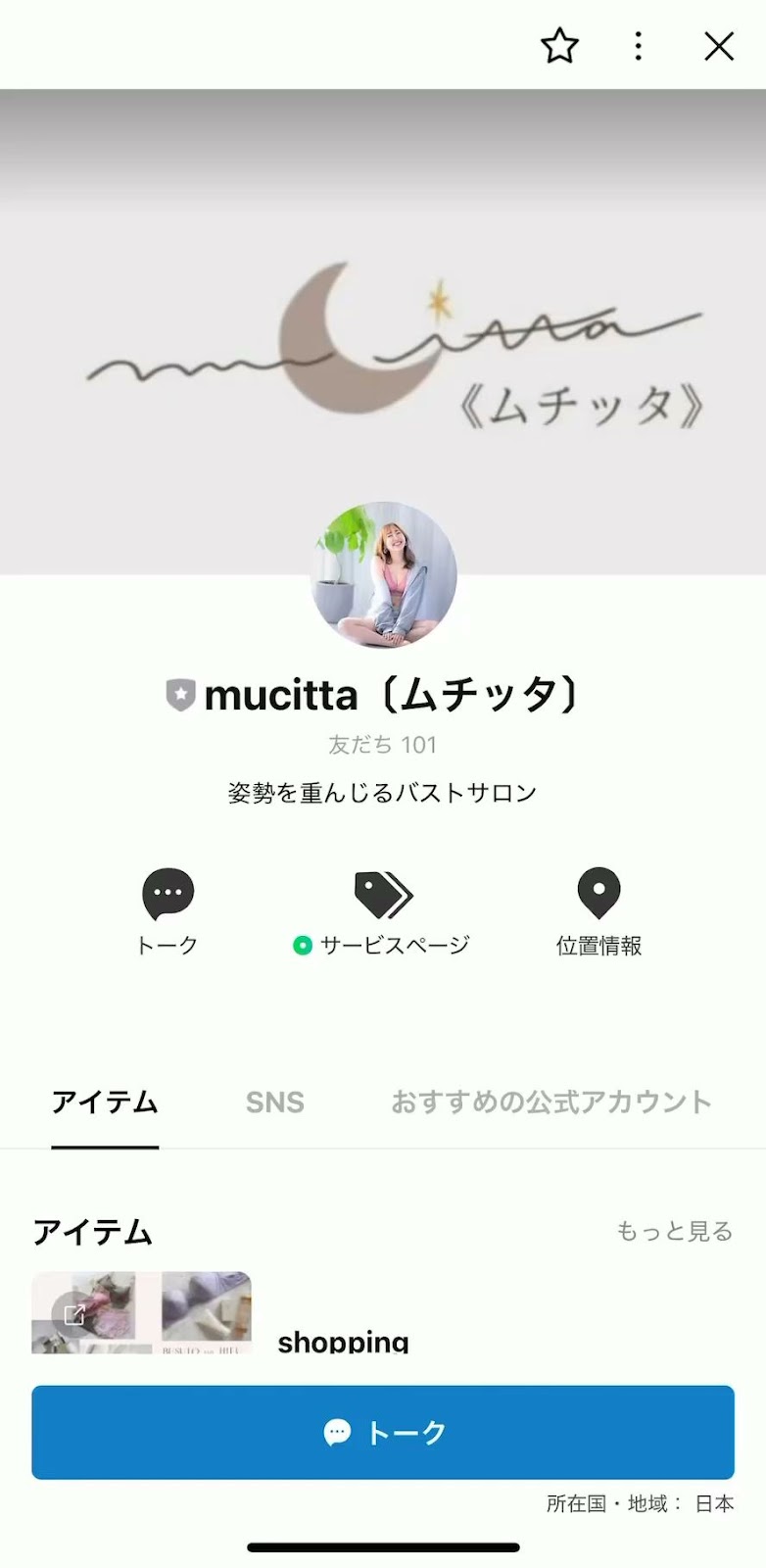Switch to the SNS tab

tap(274, 1102)
